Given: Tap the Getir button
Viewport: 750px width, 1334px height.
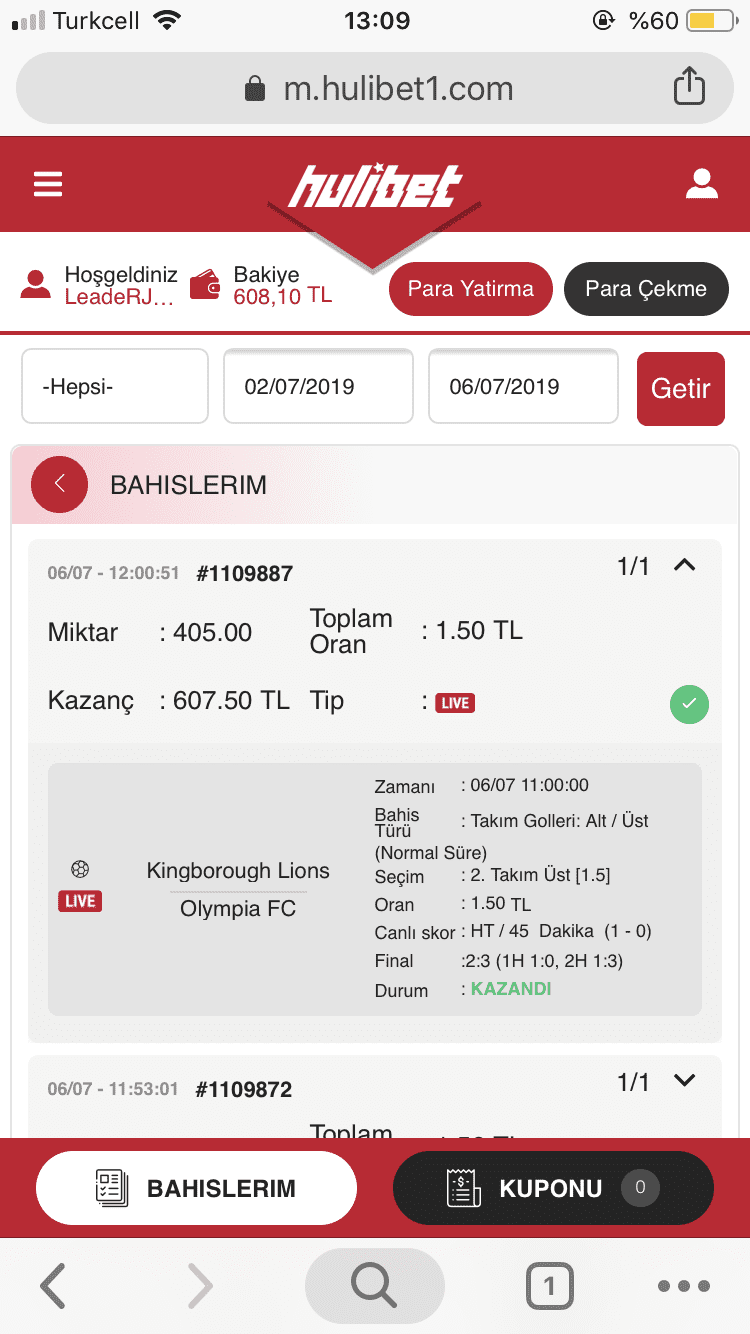Looking at the screenshot, I should click(680, 388).
